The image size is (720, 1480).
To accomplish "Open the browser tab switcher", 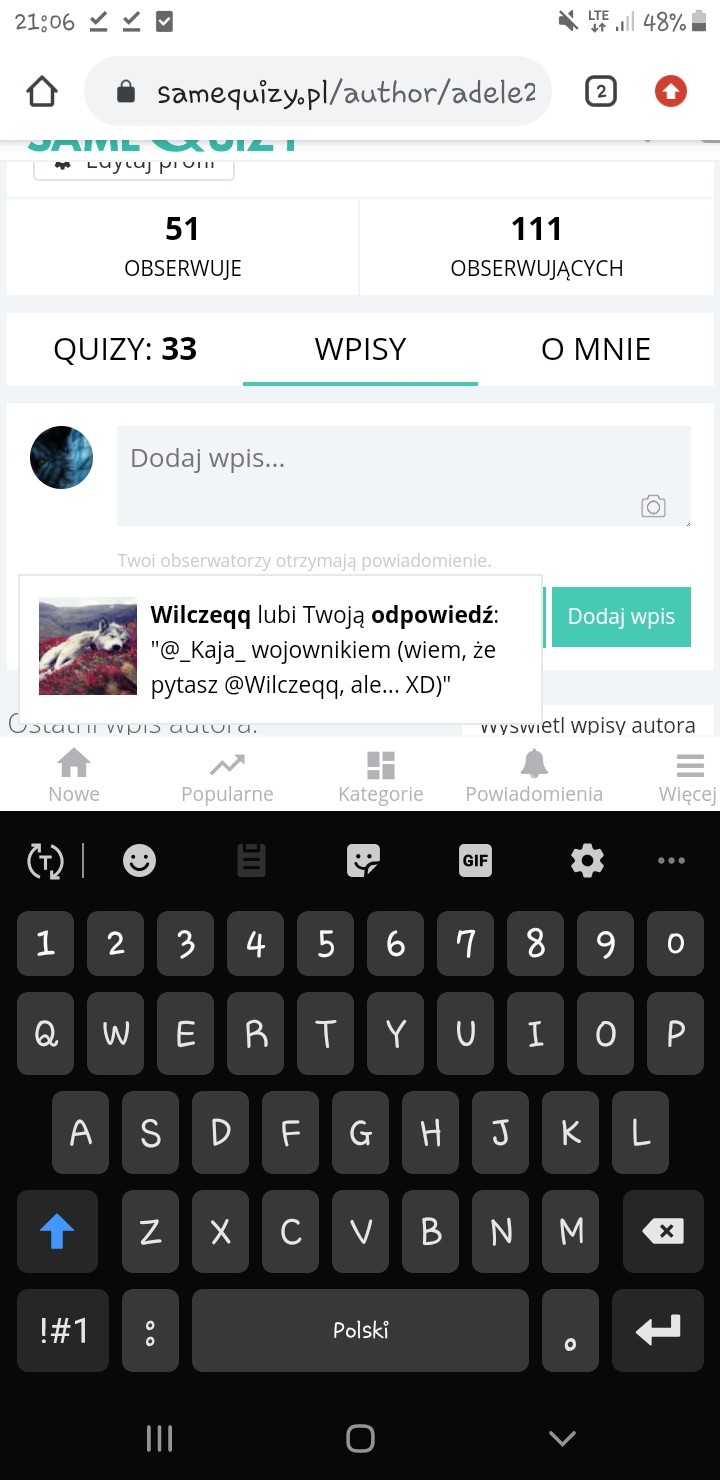I will point(600,93).
